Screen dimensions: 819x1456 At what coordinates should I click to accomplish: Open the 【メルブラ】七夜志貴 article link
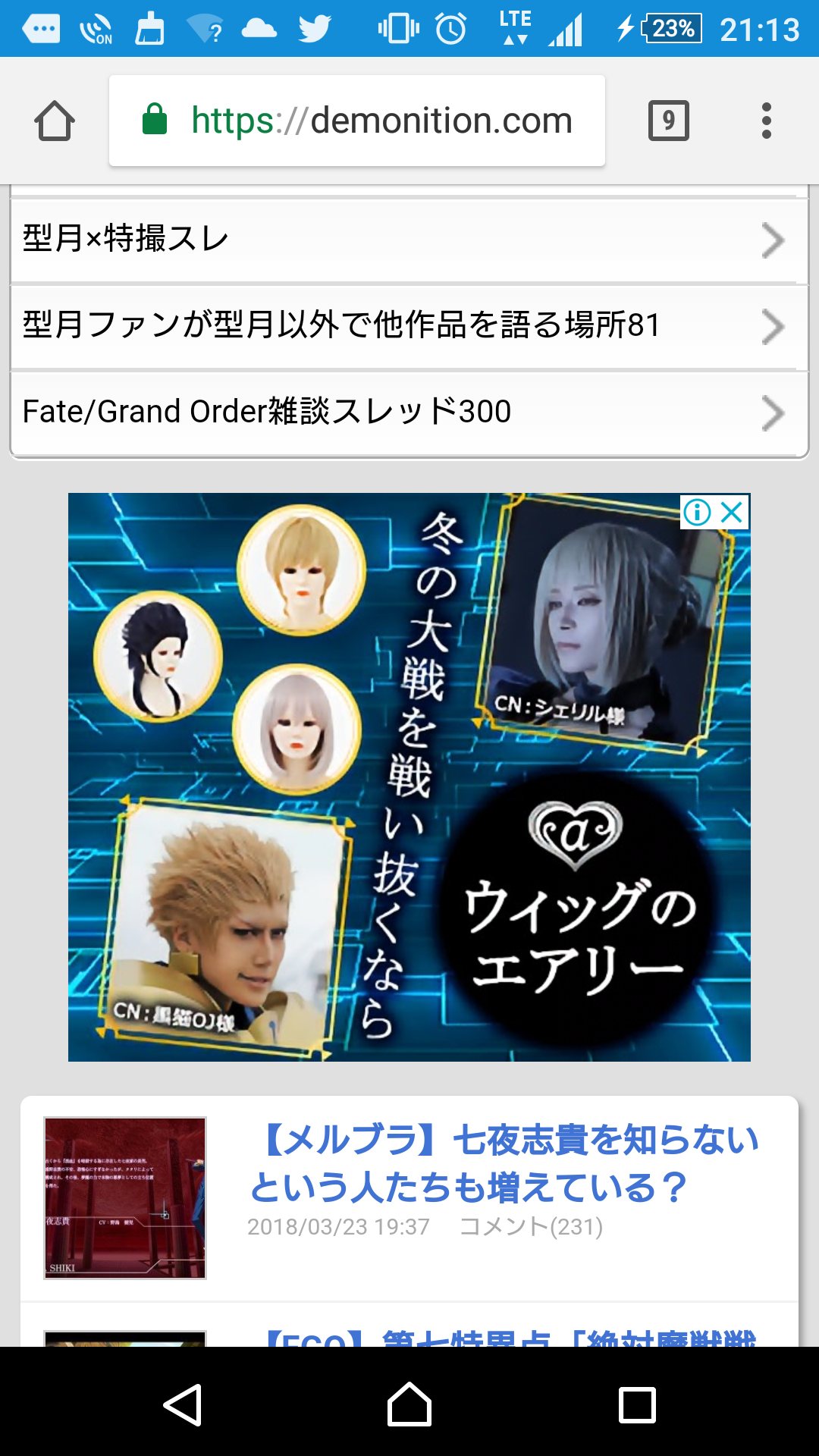(504, 1163)
